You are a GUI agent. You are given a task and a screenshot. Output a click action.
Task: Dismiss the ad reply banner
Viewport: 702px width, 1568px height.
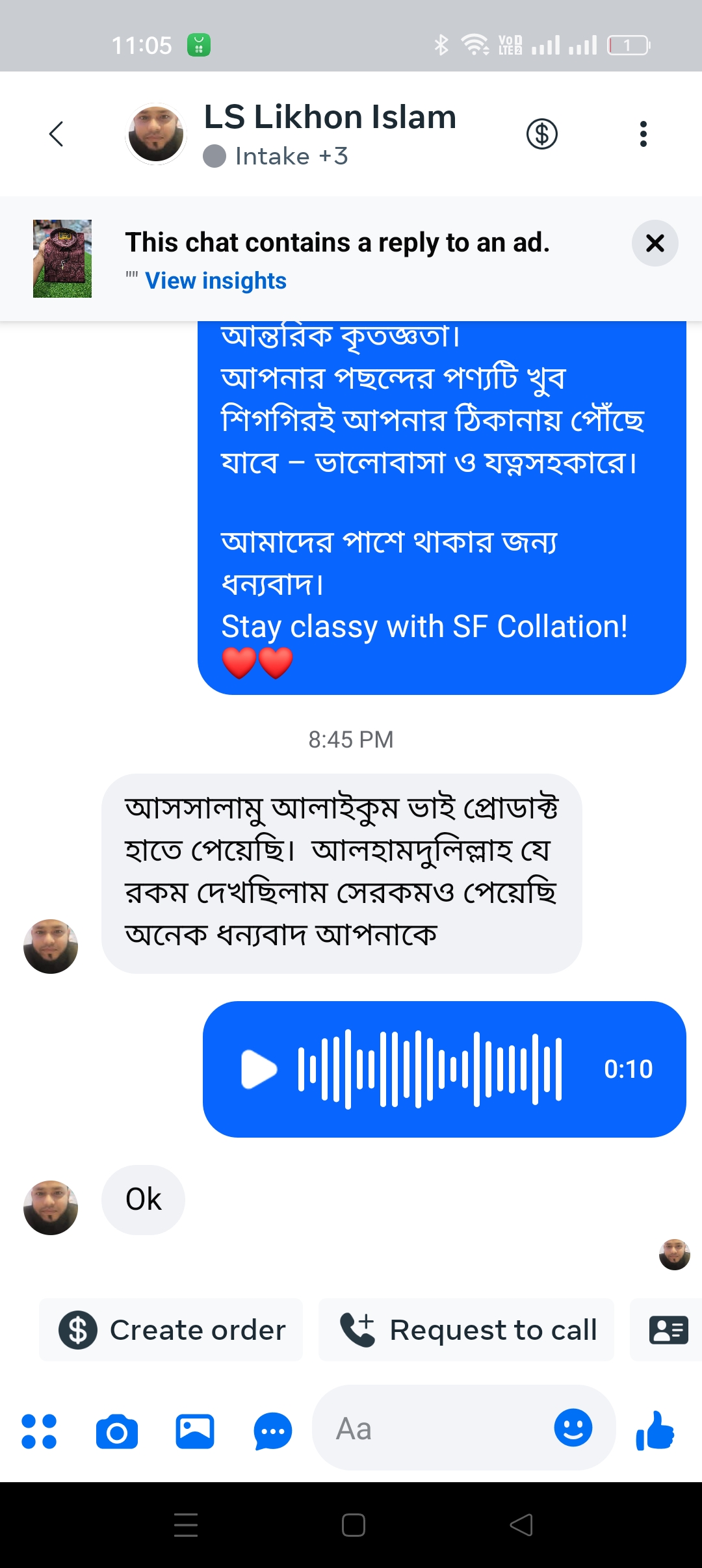pyautogui.click(x=655, y=243)
